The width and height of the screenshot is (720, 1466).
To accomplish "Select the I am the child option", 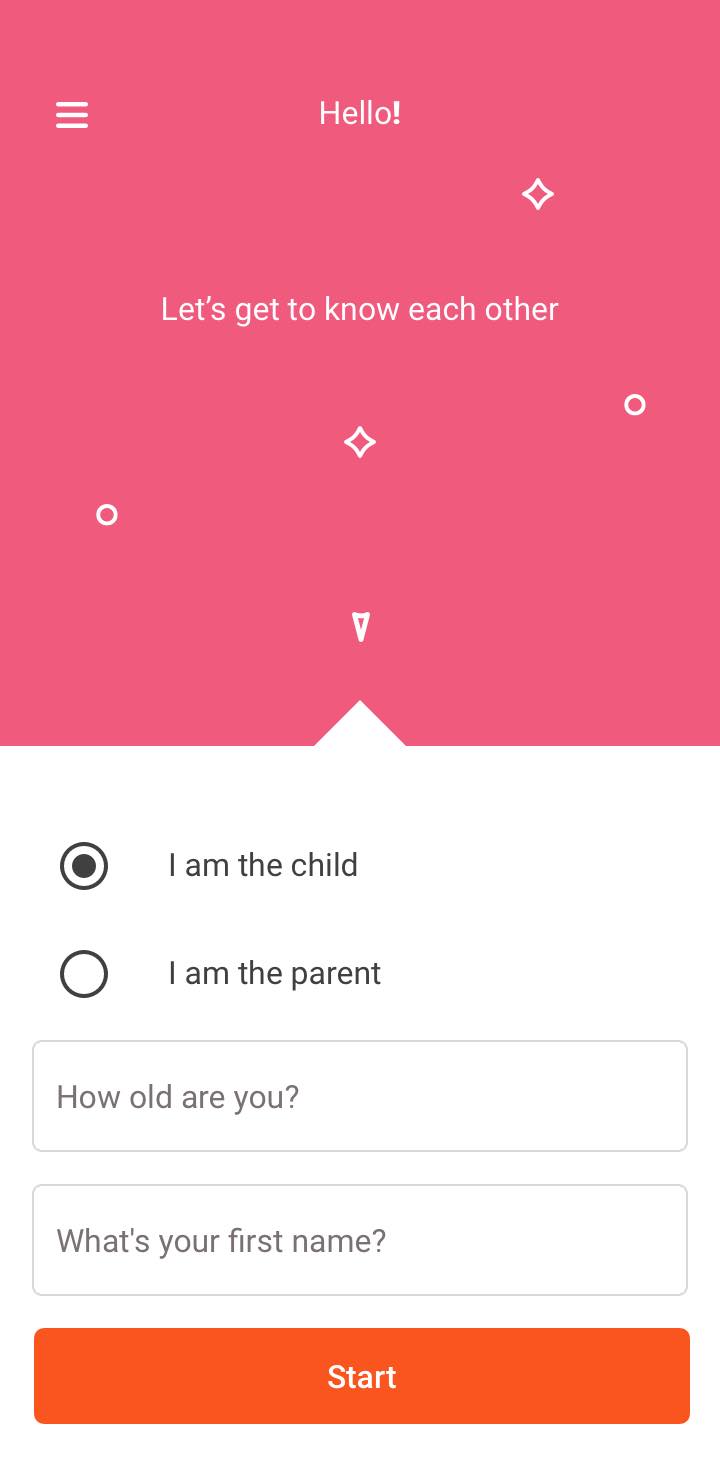I will coord(84,865).
